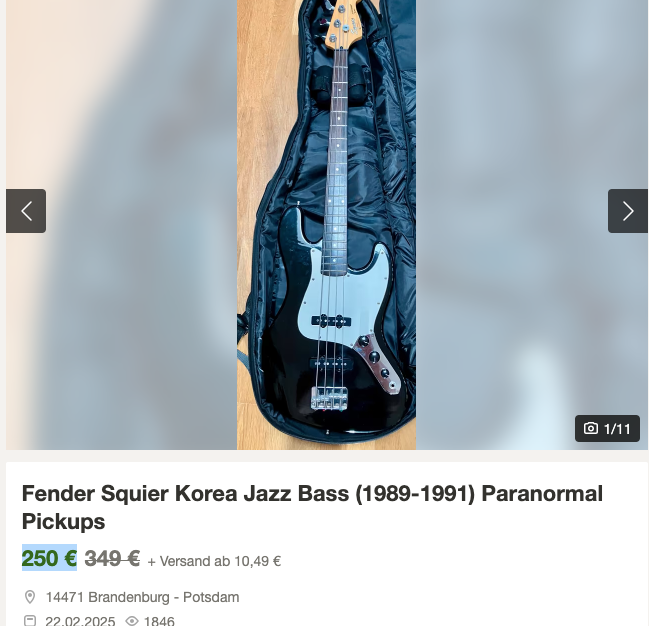This screenshot has height=626, width=649.
Task: Show the previous listing photo
Action: (x=26, y=211)
